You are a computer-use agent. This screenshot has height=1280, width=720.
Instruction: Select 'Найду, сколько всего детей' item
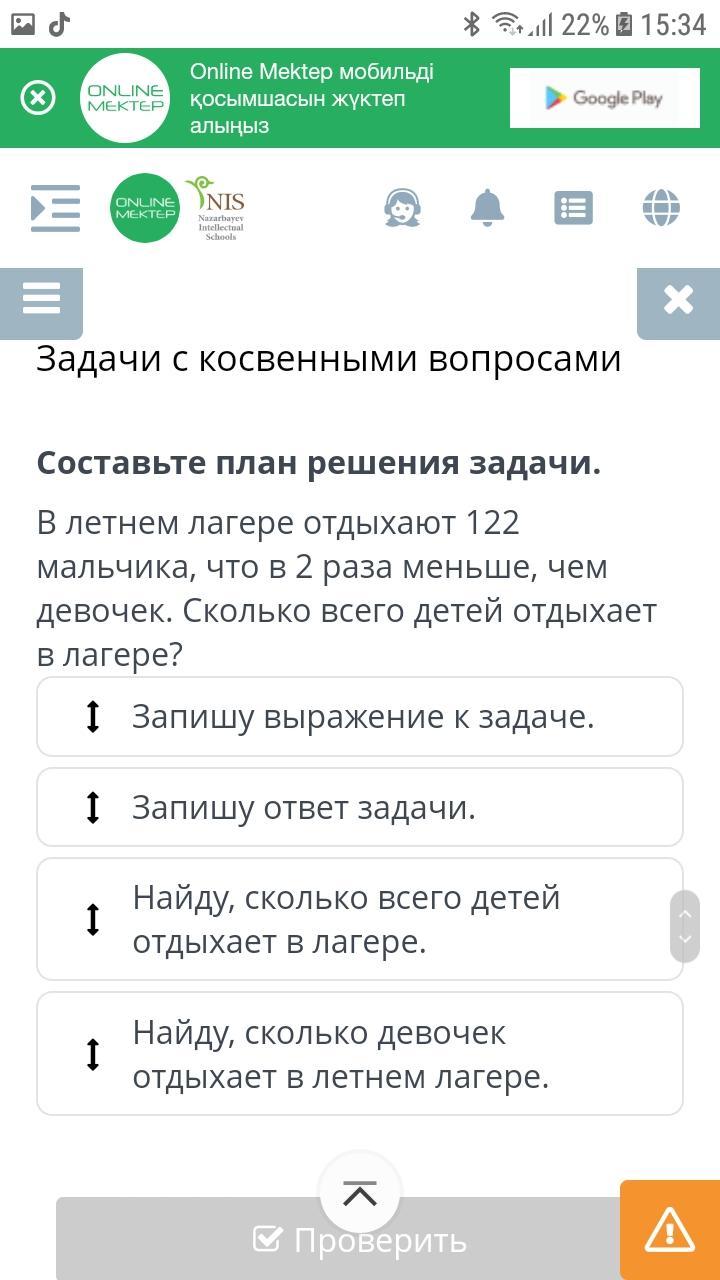click(x=360, y=920)
